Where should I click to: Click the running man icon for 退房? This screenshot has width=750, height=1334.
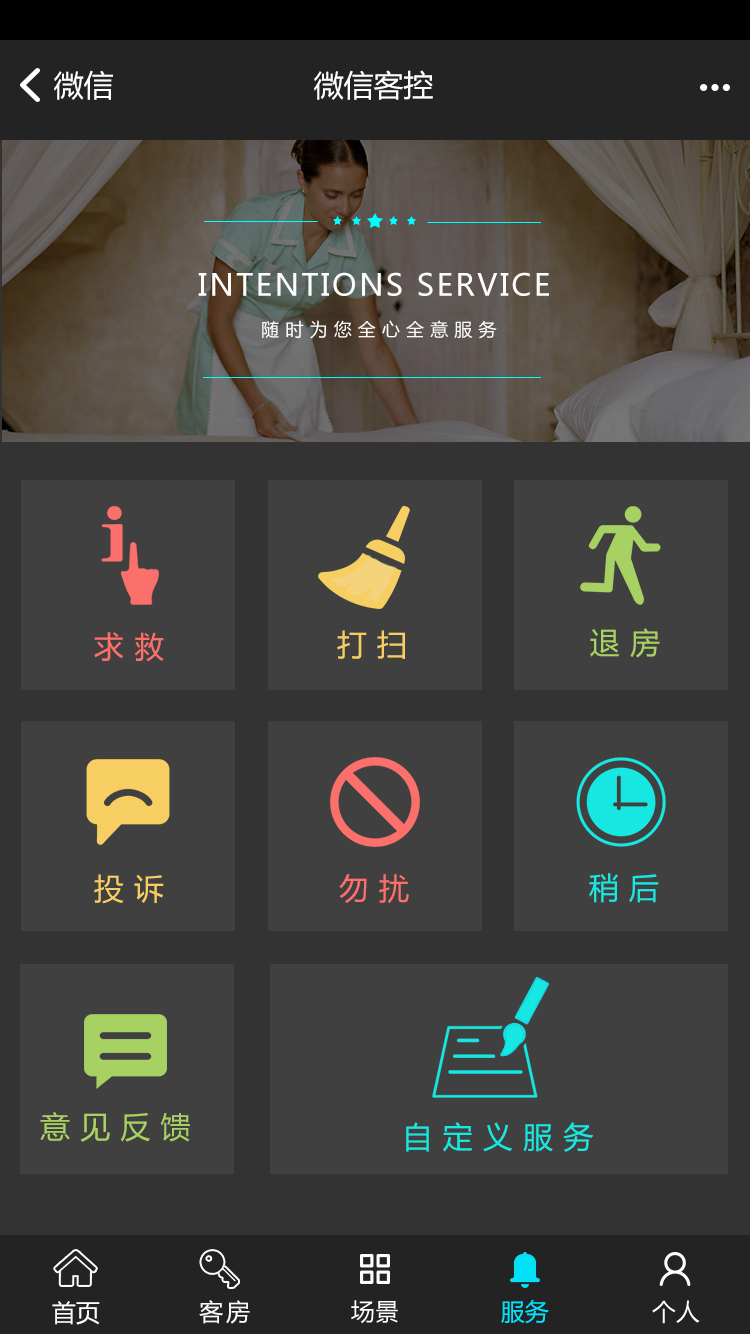click(x=620, y=548)
